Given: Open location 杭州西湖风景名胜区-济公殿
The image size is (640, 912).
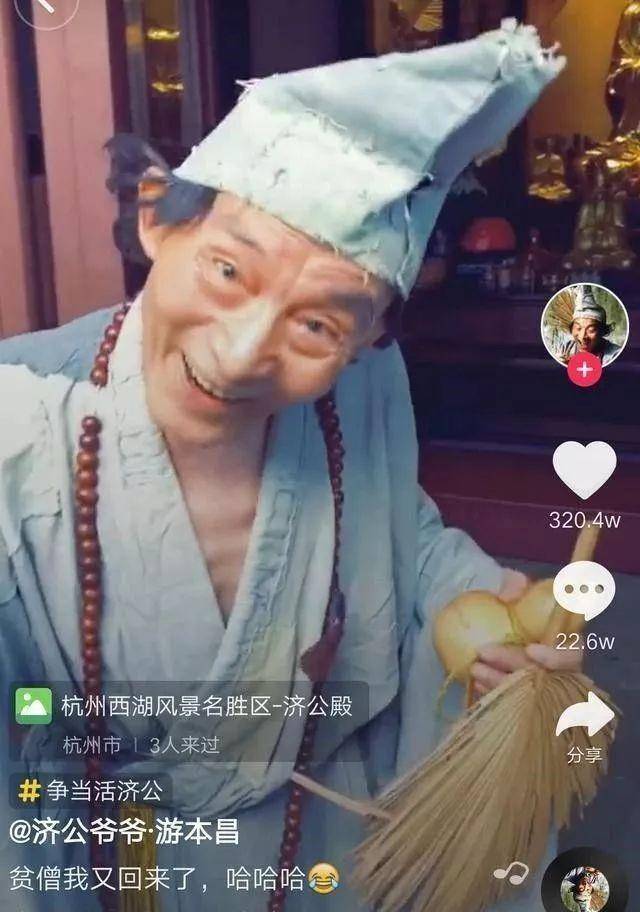Looking at the screenshot, I should pyautogui.click(x=206, y=706).
